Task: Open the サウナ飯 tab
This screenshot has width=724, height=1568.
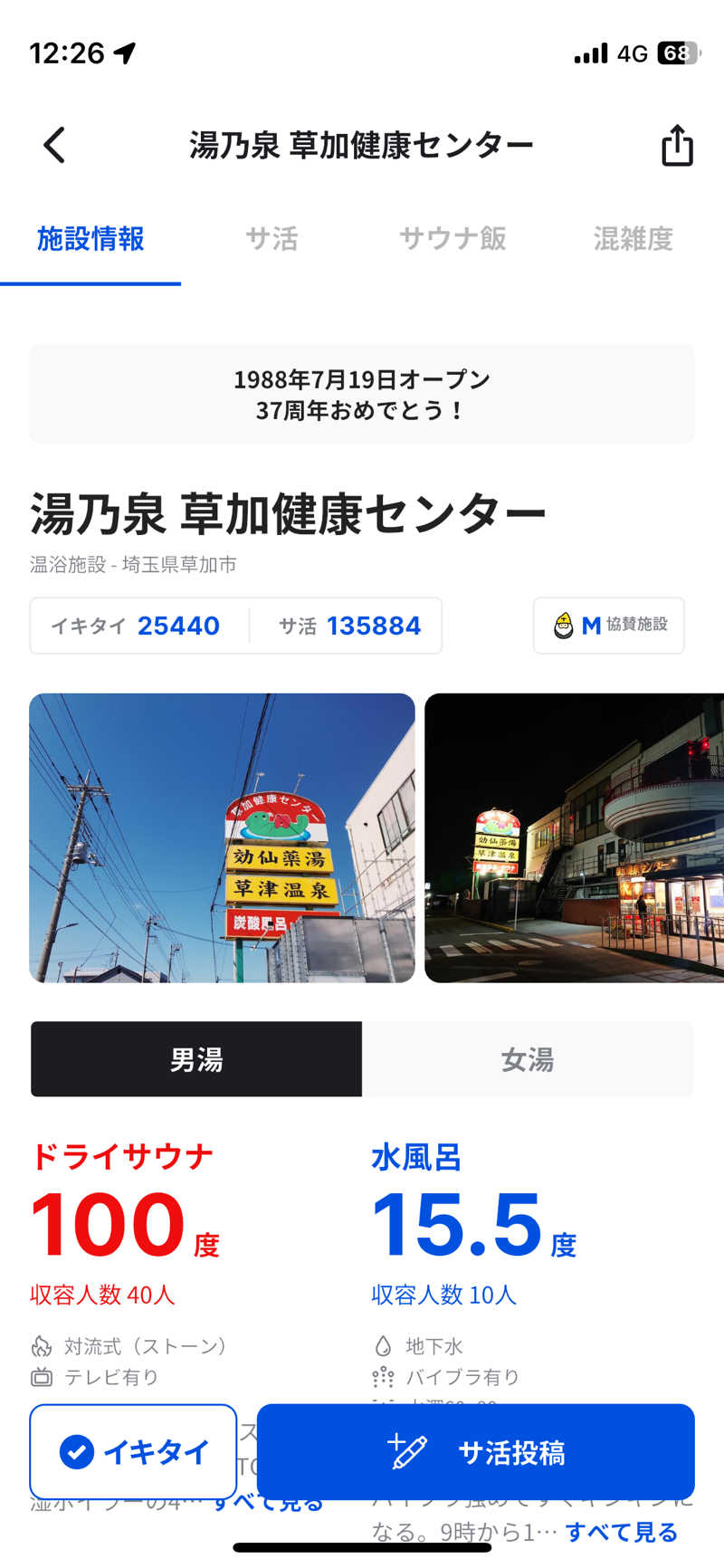Action: click(451, 238)
